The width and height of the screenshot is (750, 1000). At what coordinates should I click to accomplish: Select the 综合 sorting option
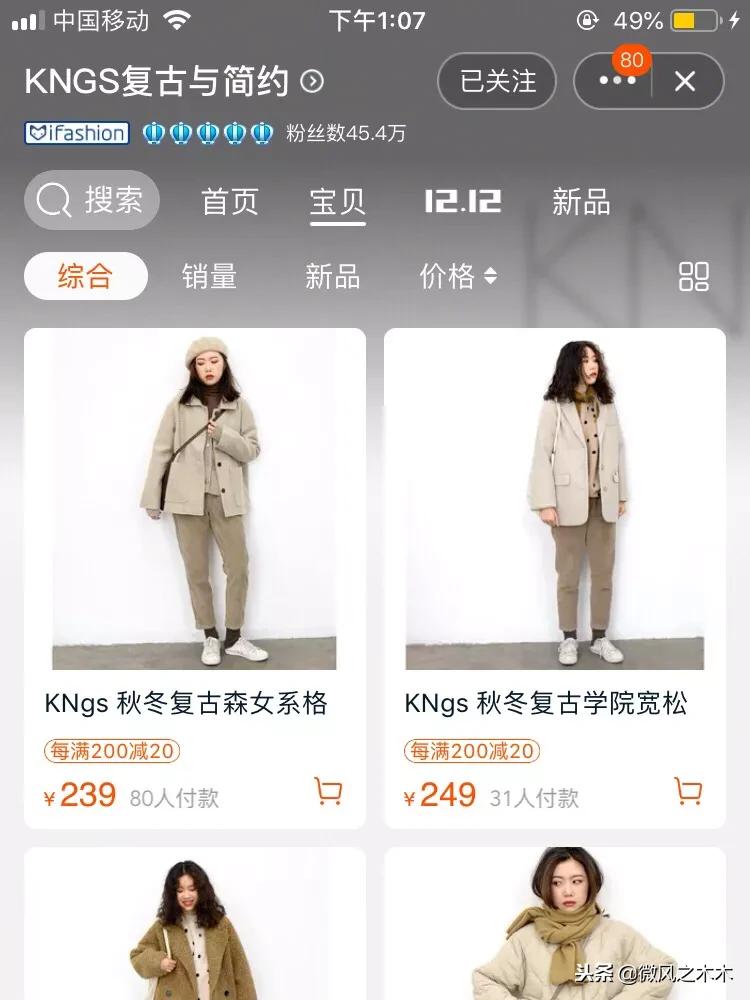[x=85, y=277]
